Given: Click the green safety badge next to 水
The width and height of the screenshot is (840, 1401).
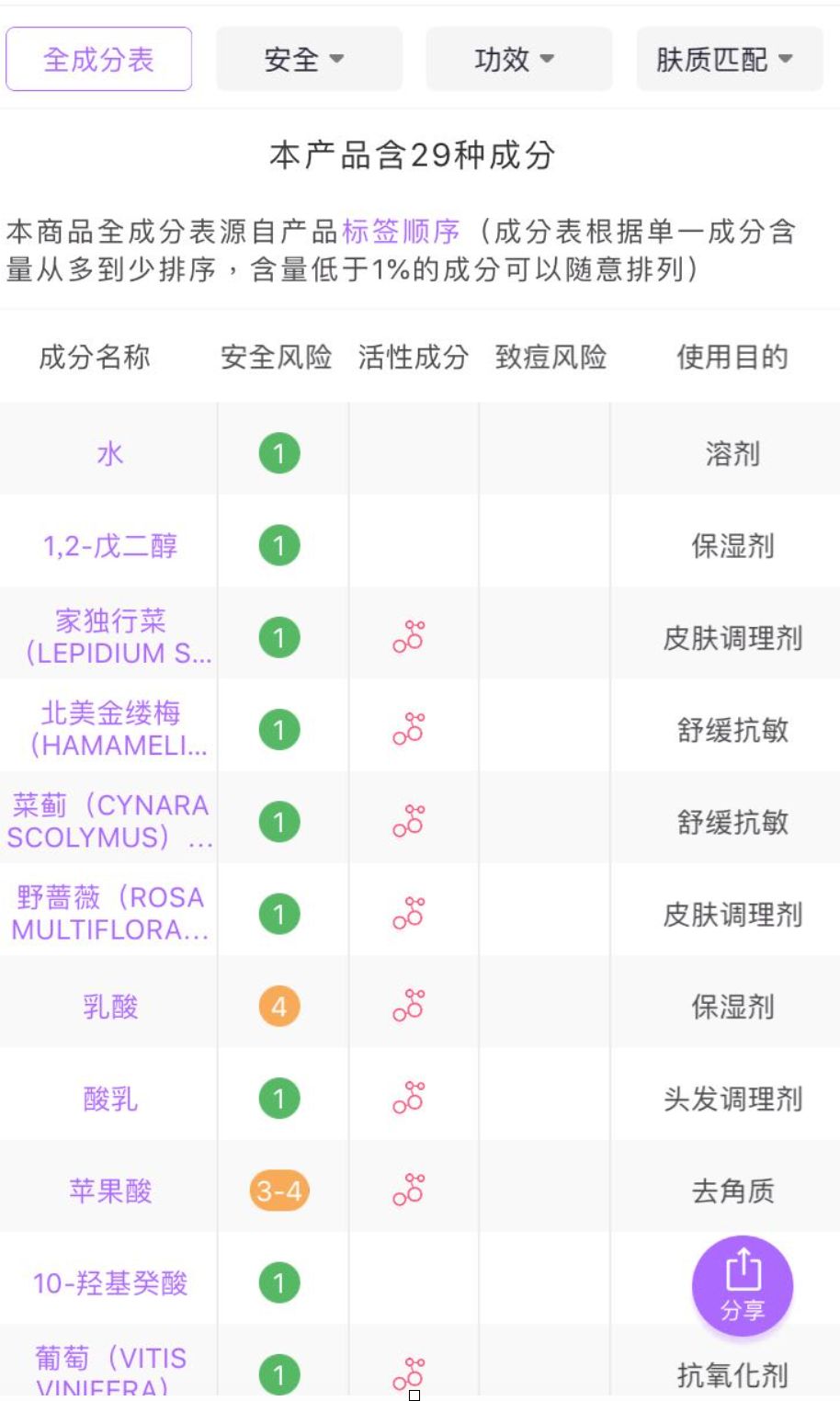Looking at the screenshot, I should (x=280, y=451).
